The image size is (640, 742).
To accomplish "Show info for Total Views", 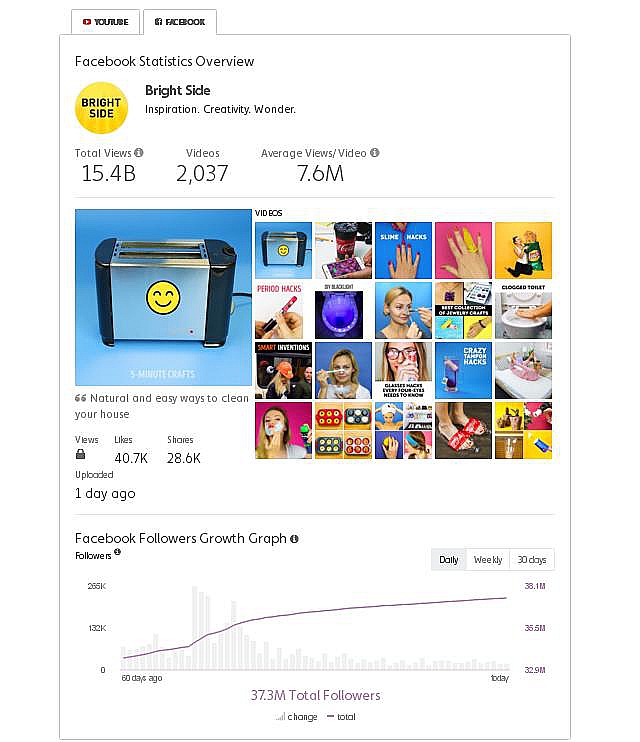I will click(x=138, y=153).
